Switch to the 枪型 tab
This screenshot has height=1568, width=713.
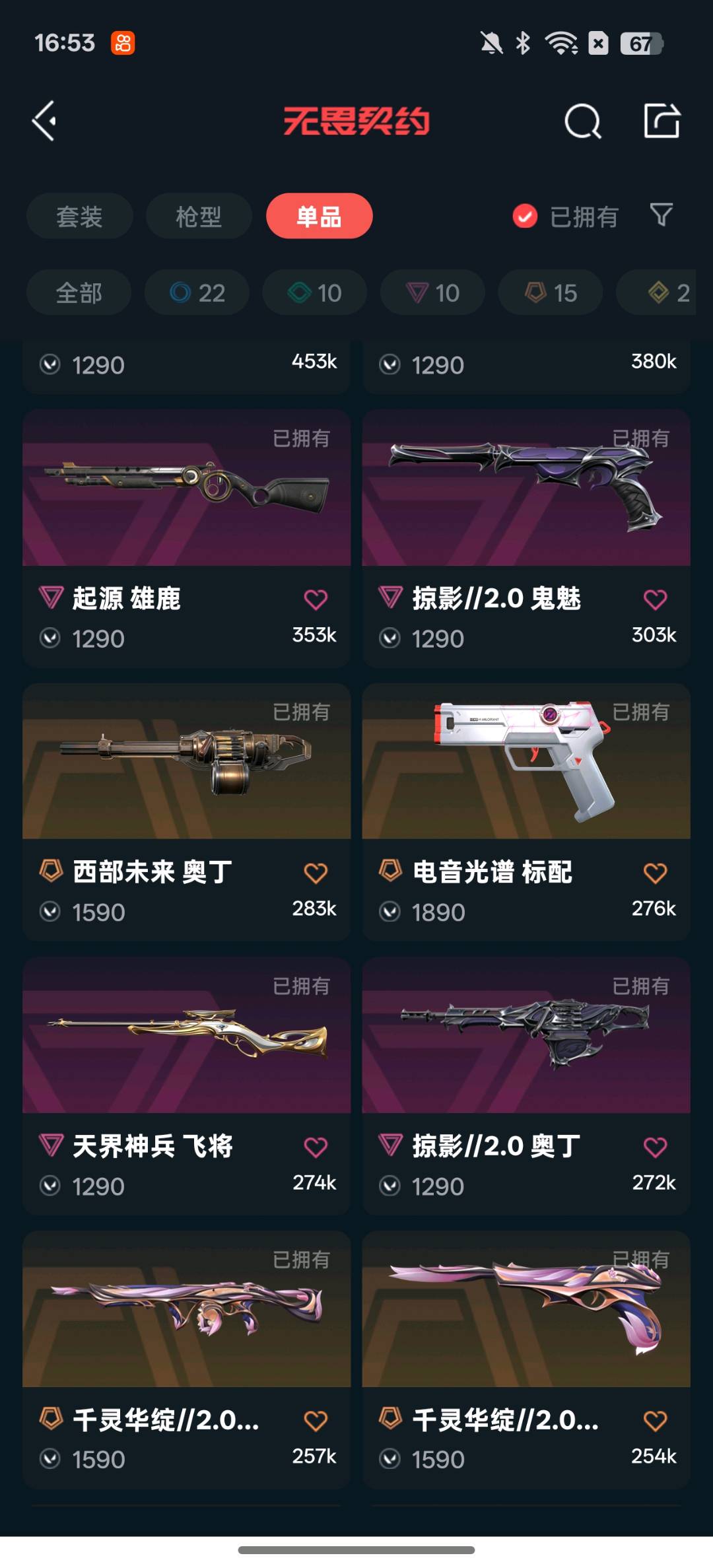click(199, 217)
